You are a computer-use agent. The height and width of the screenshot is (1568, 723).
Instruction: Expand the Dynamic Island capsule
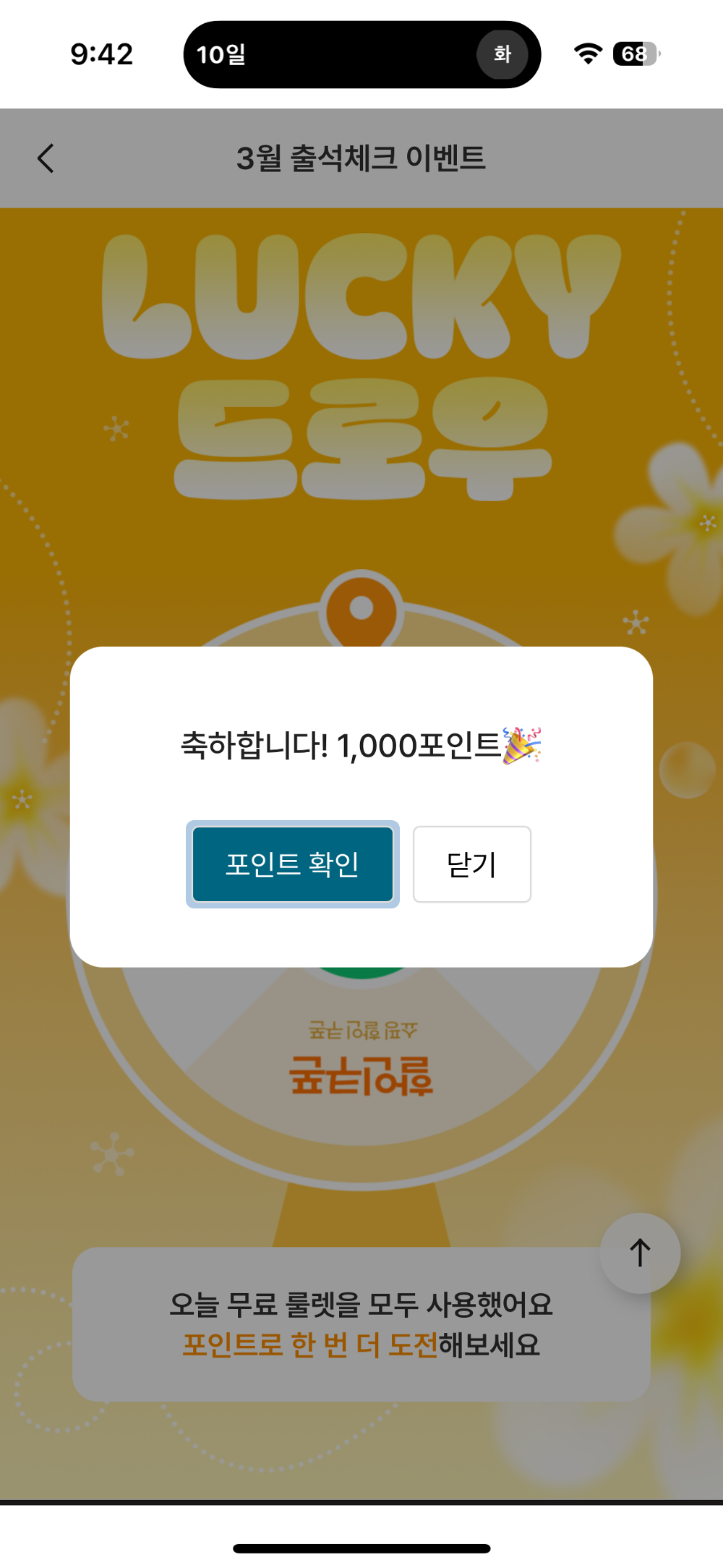pyautogui.click(x=361, y=54)
